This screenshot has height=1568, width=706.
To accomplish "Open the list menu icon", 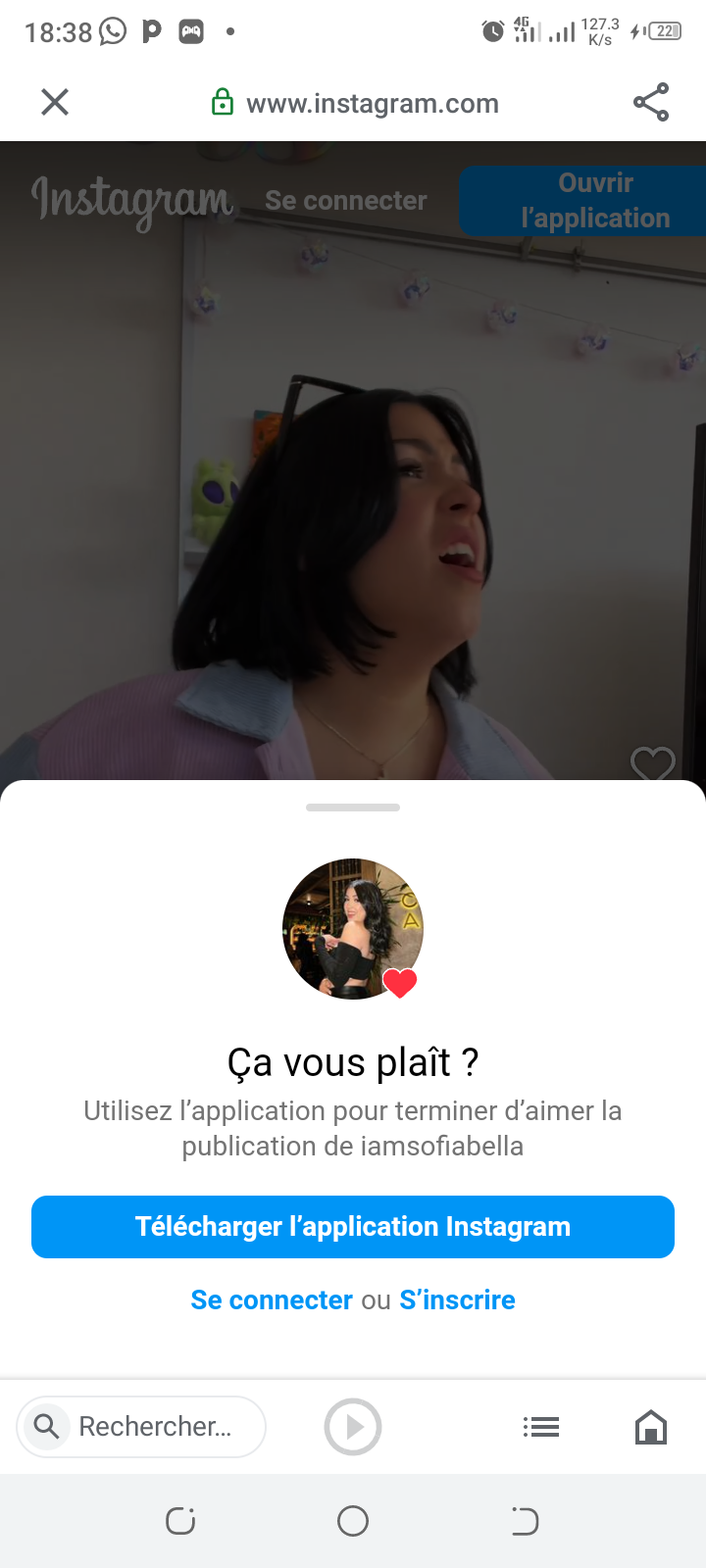I will click(541, 1427).
